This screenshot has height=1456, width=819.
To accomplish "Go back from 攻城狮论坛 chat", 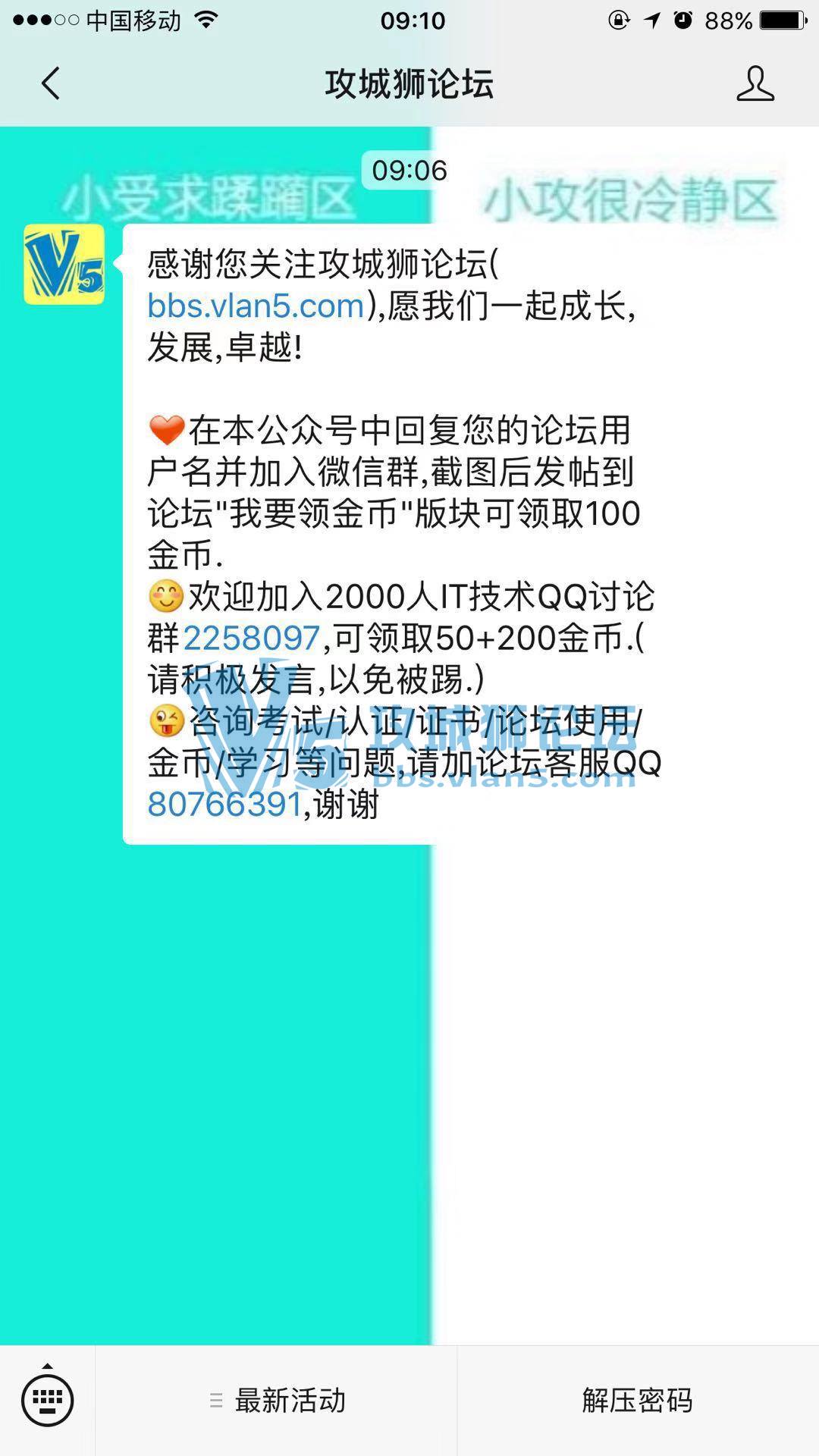I will pyautogui.click(x=50, y=83).
